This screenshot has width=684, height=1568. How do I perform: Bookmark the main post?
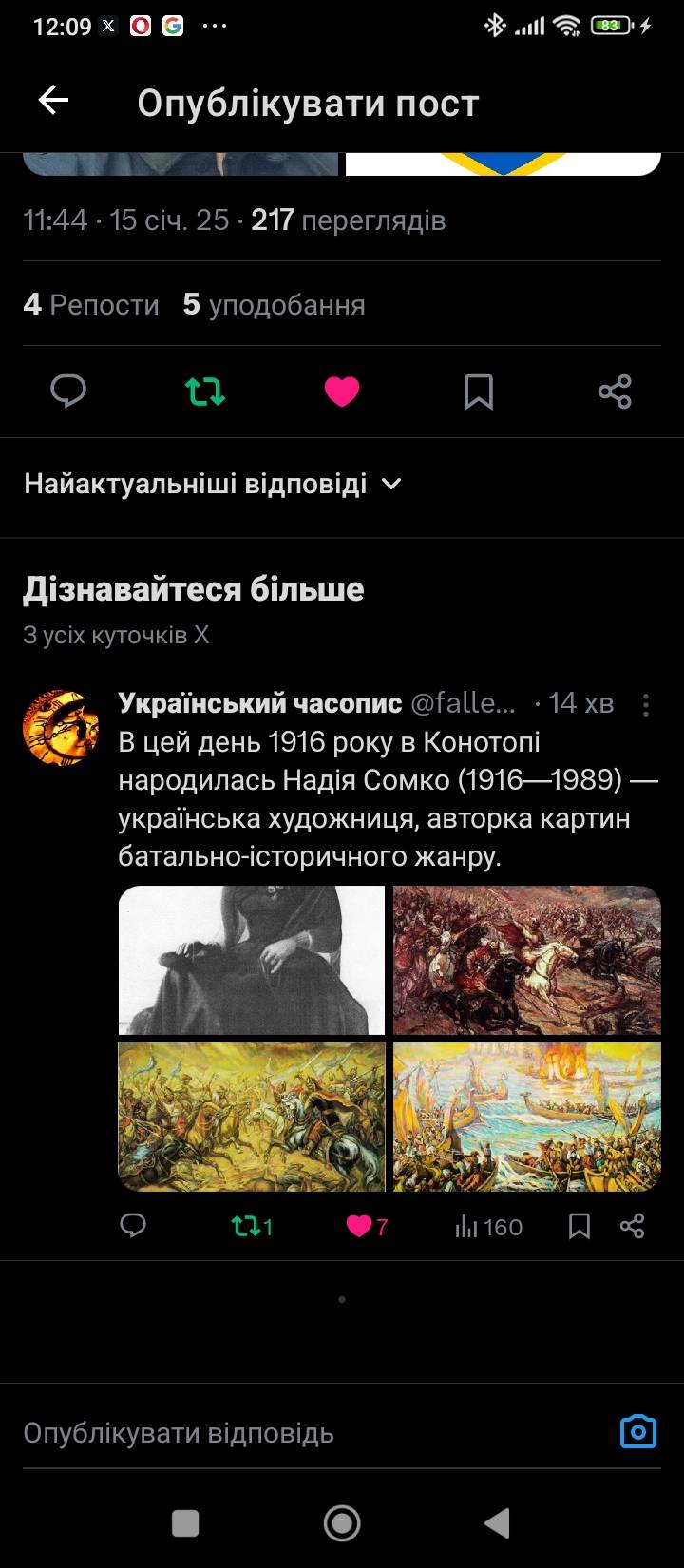pyautogui.click(x=479, y=392)
